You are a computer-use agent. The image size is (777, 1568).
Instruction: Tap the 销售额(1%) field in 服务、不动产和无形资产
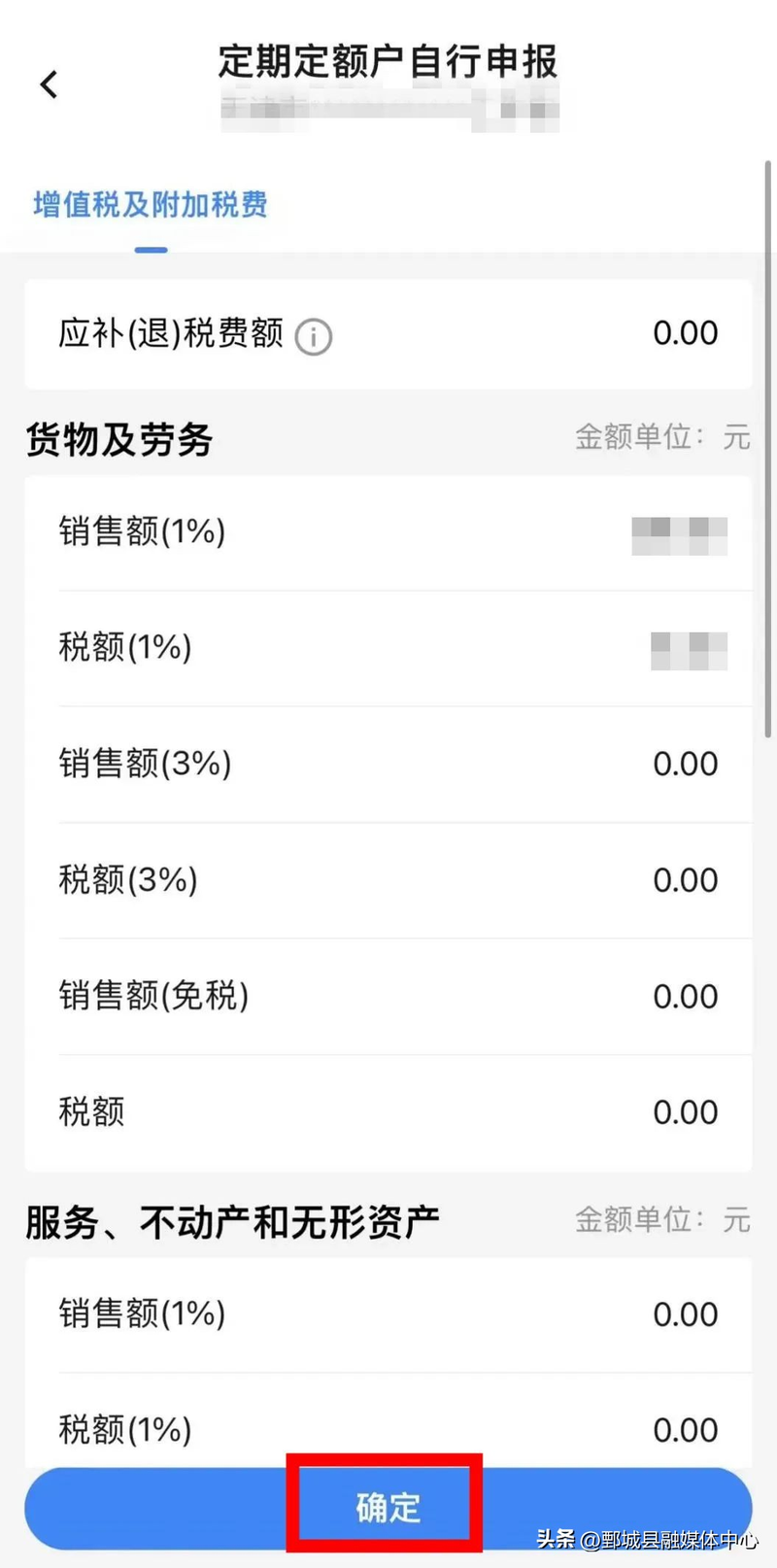click(x=388, y=1314)
